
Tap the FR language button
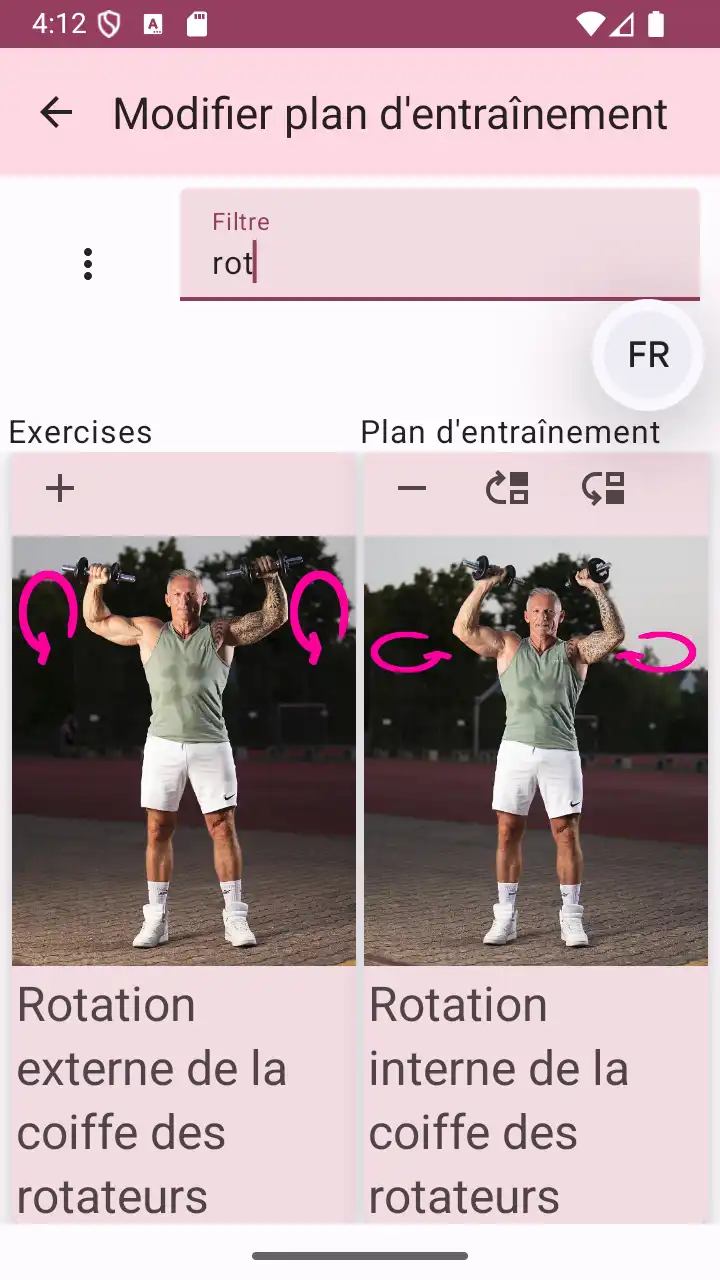648,355
